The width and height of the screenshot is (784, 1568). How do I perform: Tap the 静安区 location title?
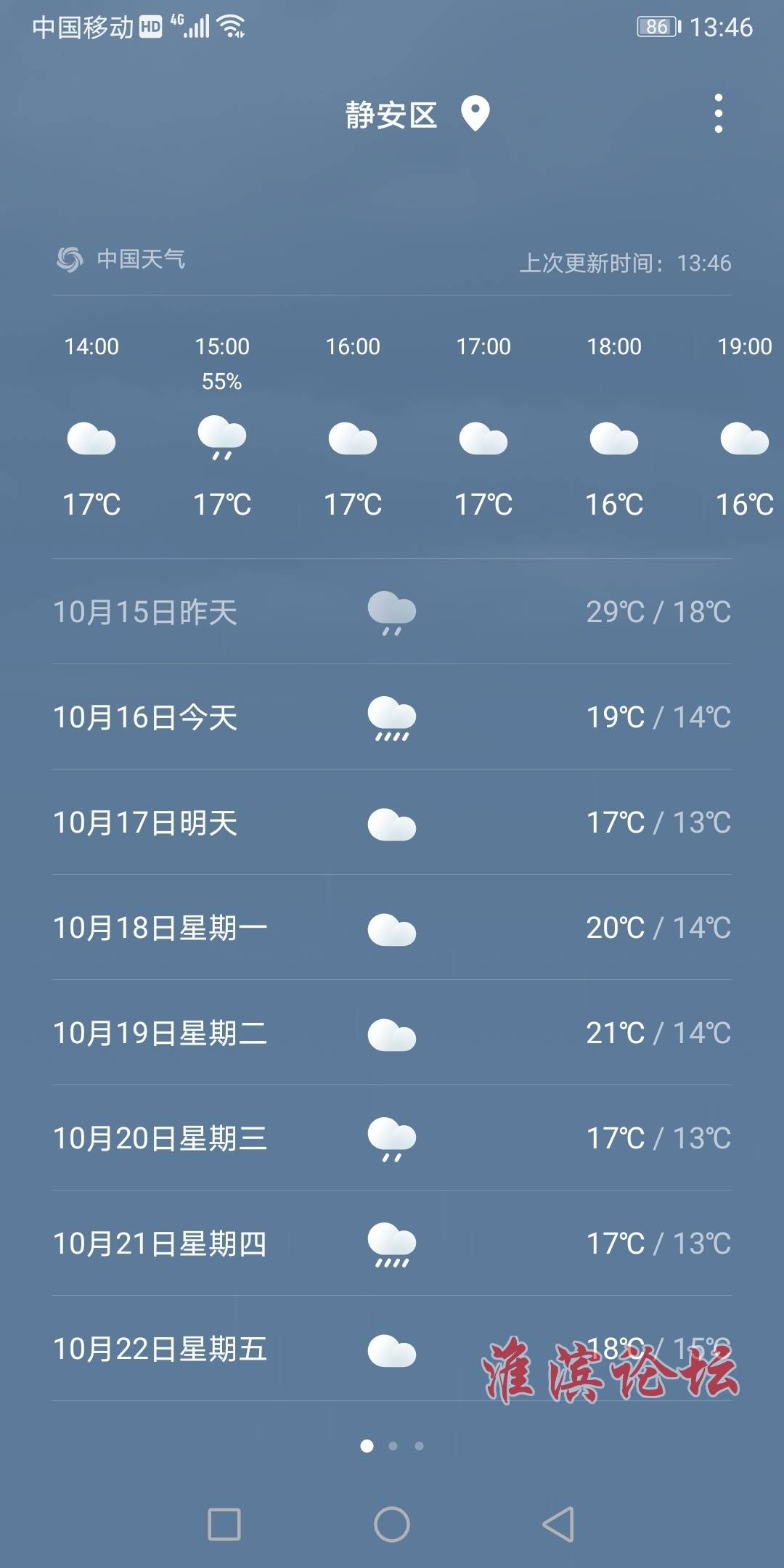[391, 115]
